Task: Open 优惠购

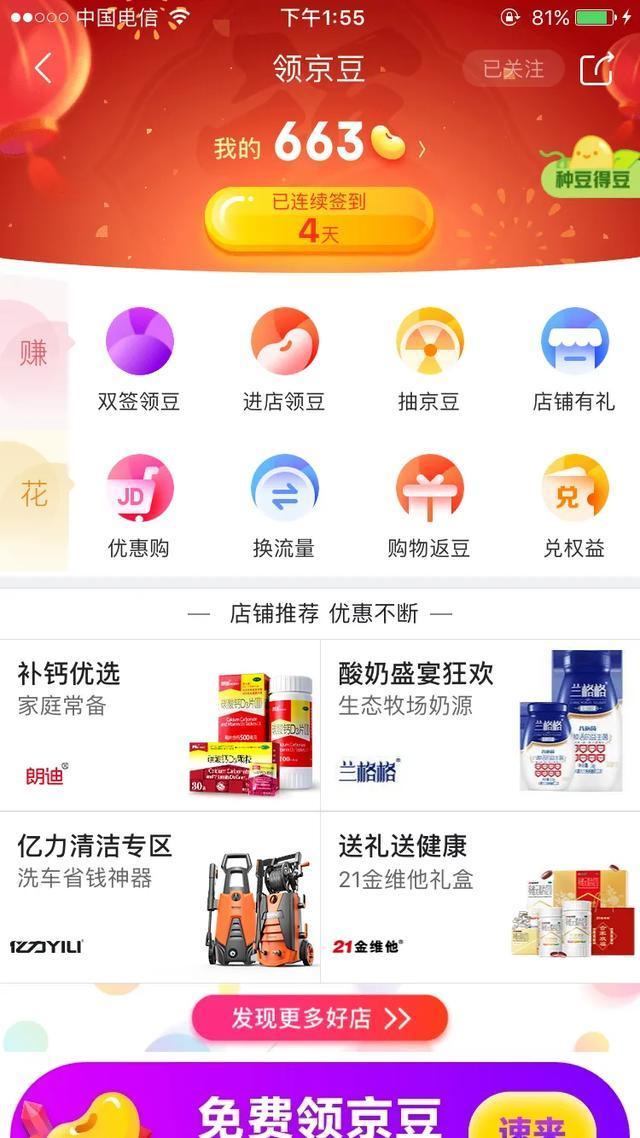Action: tap(139, 507)
